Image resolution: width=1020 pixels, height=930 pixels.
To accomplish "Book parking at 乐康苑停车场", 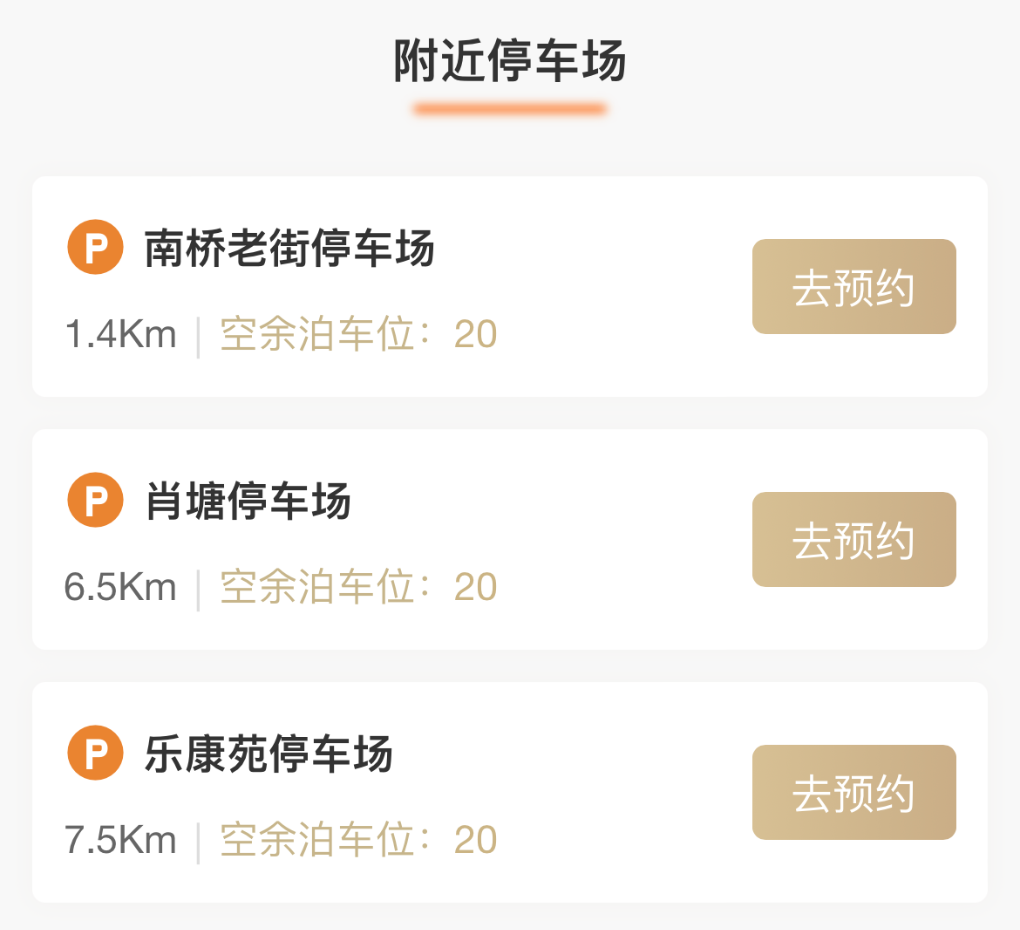I will [x=853, y=793].
